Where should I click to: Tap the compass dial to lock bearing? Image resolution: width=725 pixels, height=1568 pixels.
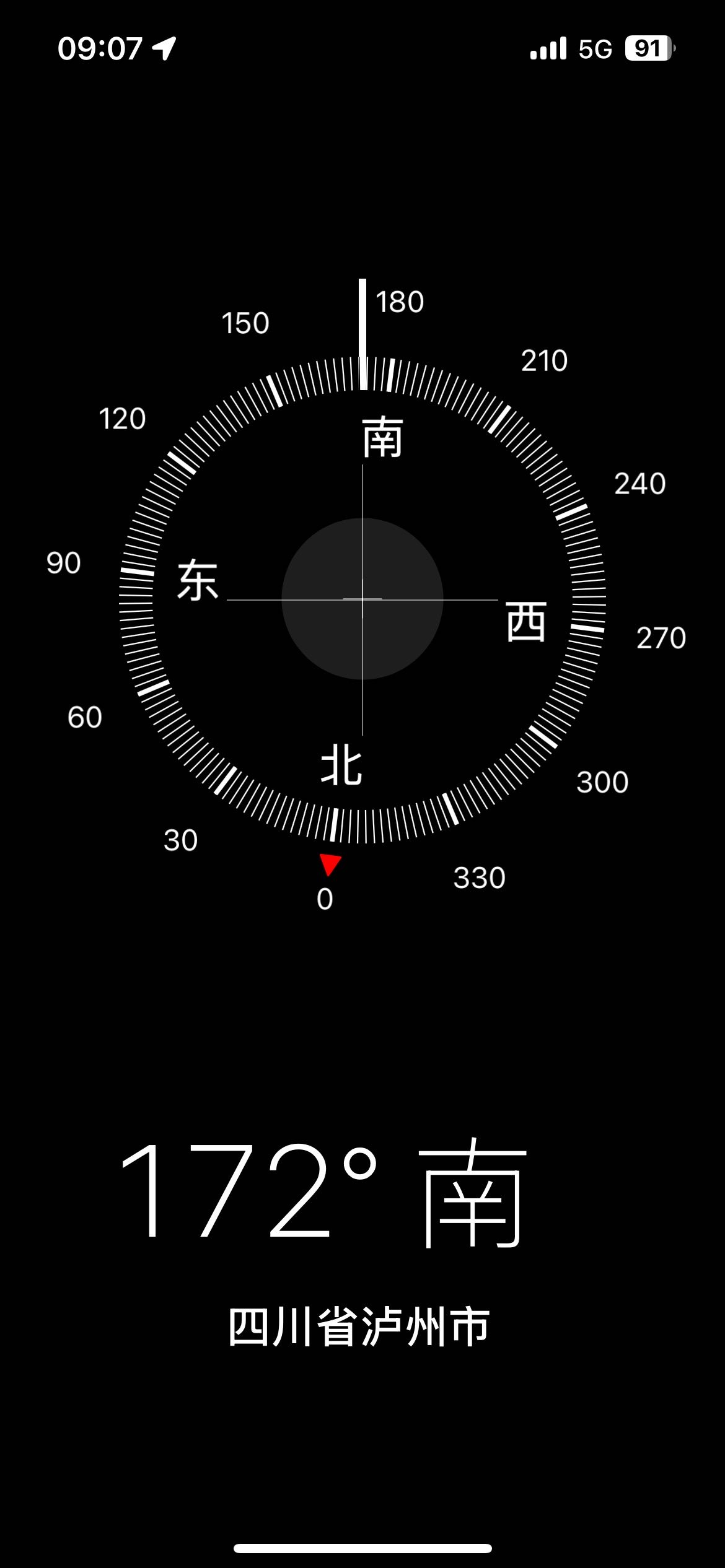(362, 599)
